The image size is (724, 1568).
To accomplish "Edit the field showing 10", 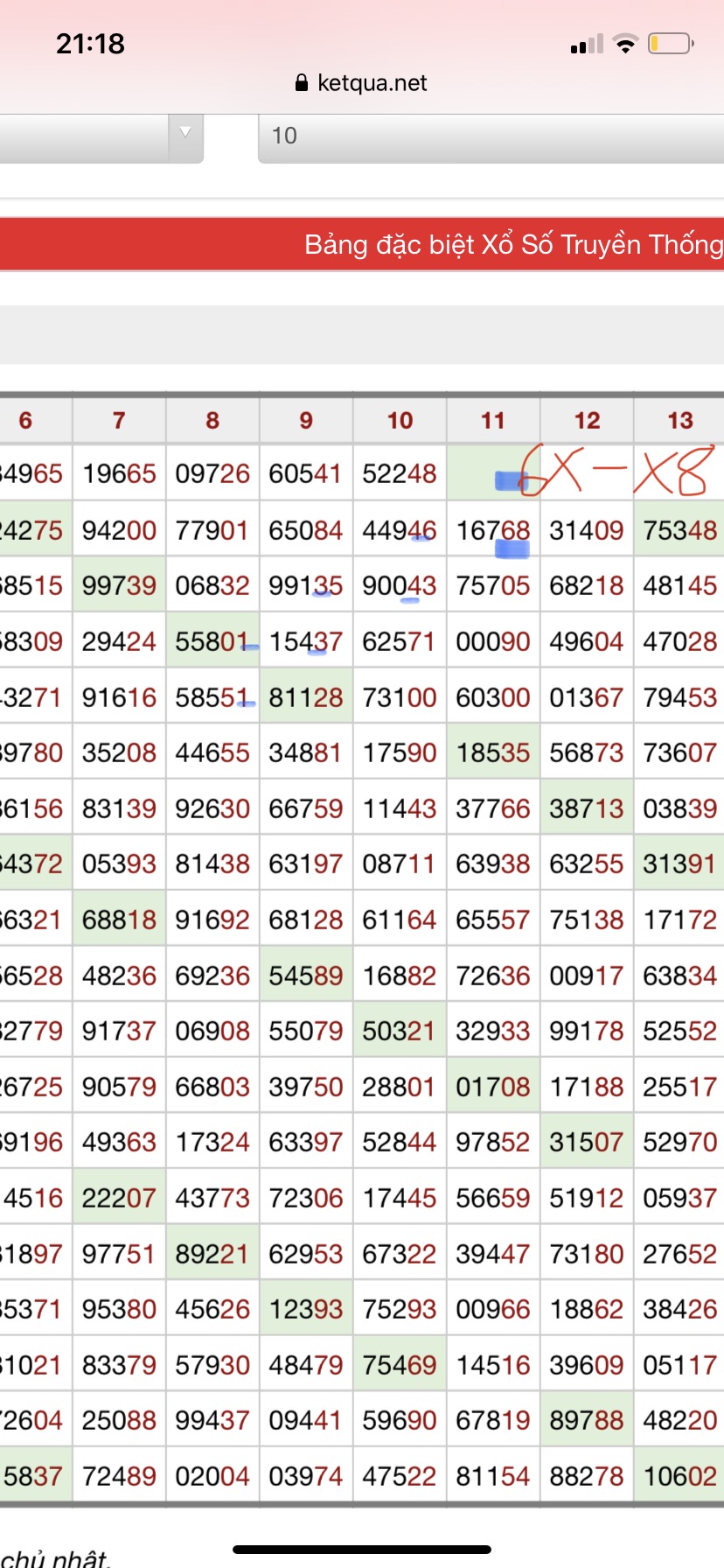I will pos(491,137).
